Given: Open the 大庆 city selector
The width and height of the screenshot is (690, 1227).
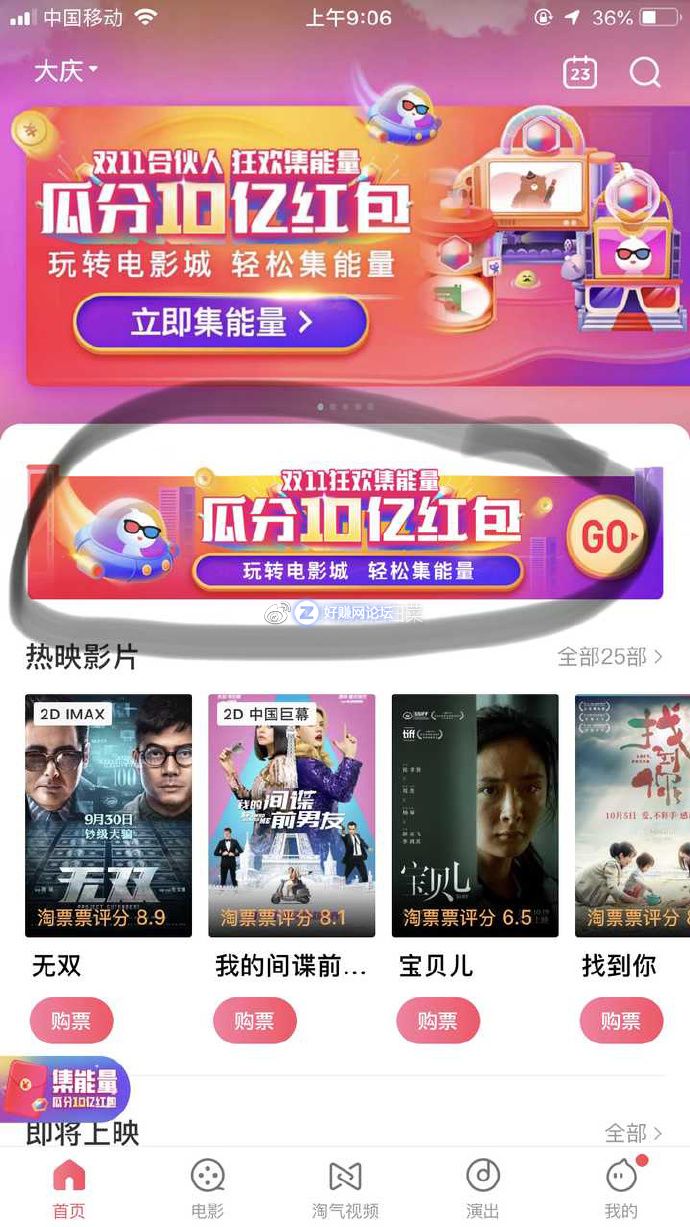Looking at the screenshot, I should pyautogui.click(x=66, y=71).
